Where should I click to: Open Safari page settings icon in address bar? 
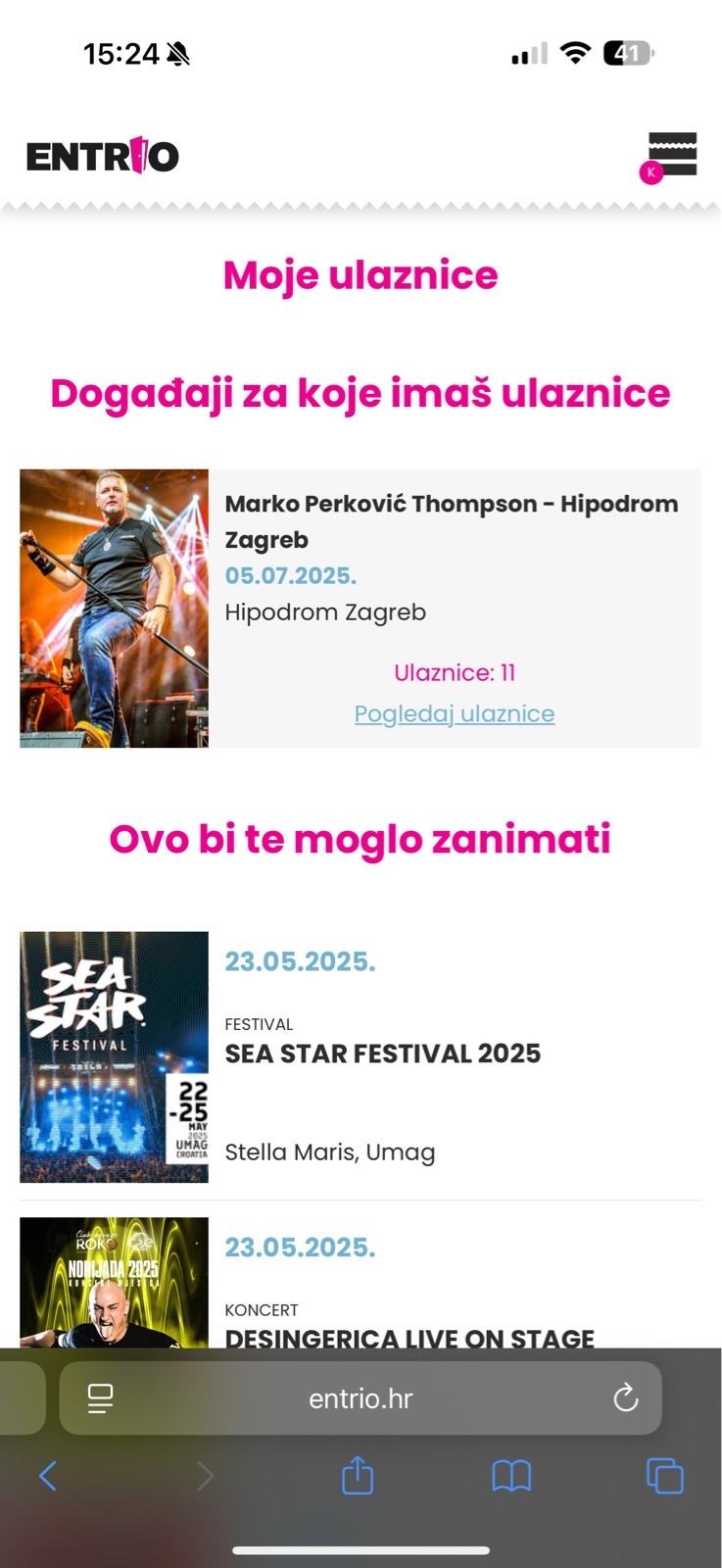click(x=101, y=1398)
